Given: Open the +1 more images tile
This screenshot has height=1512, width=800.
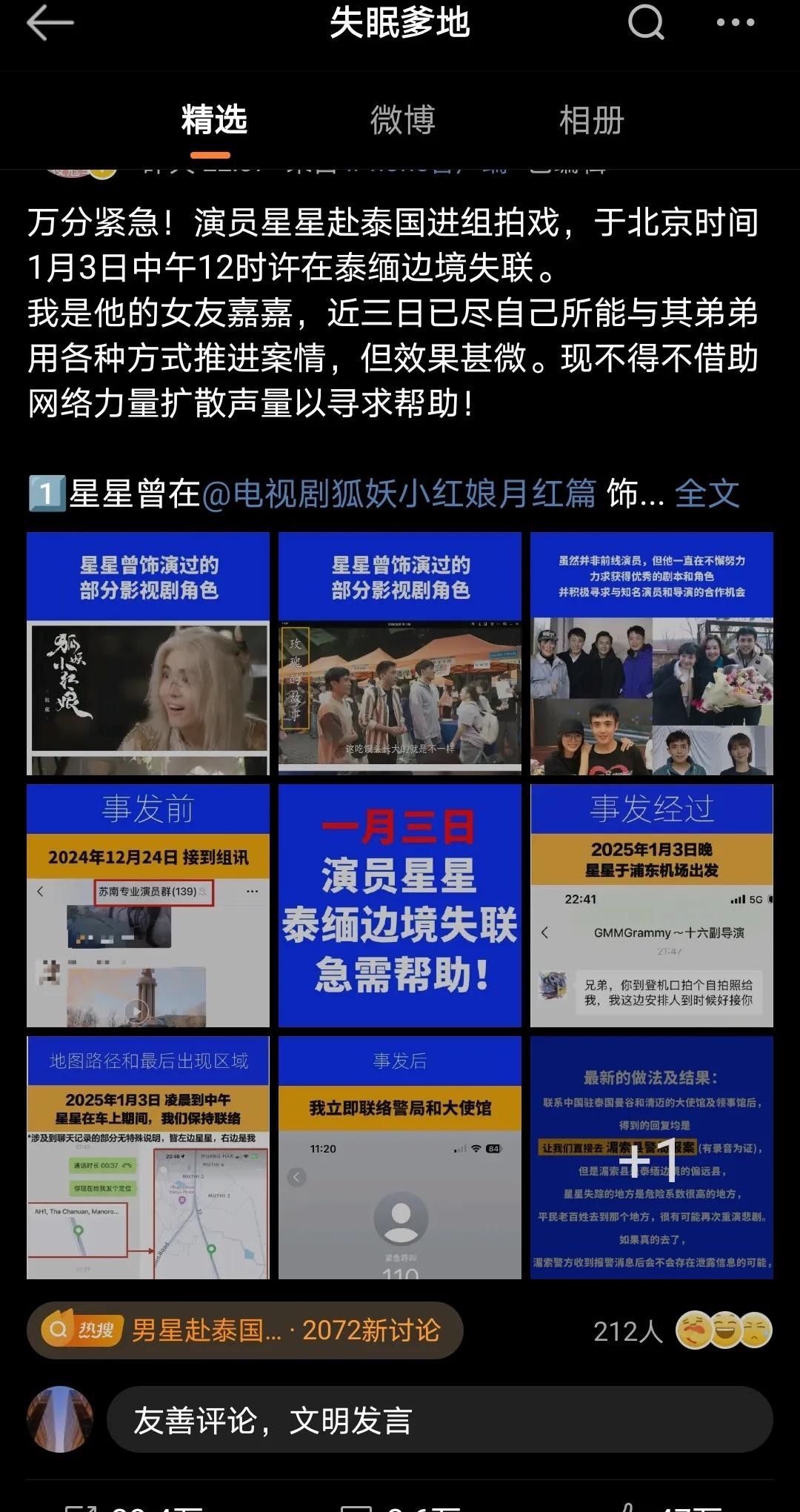Looking at the screenshot, I should tap(652, 1158).
